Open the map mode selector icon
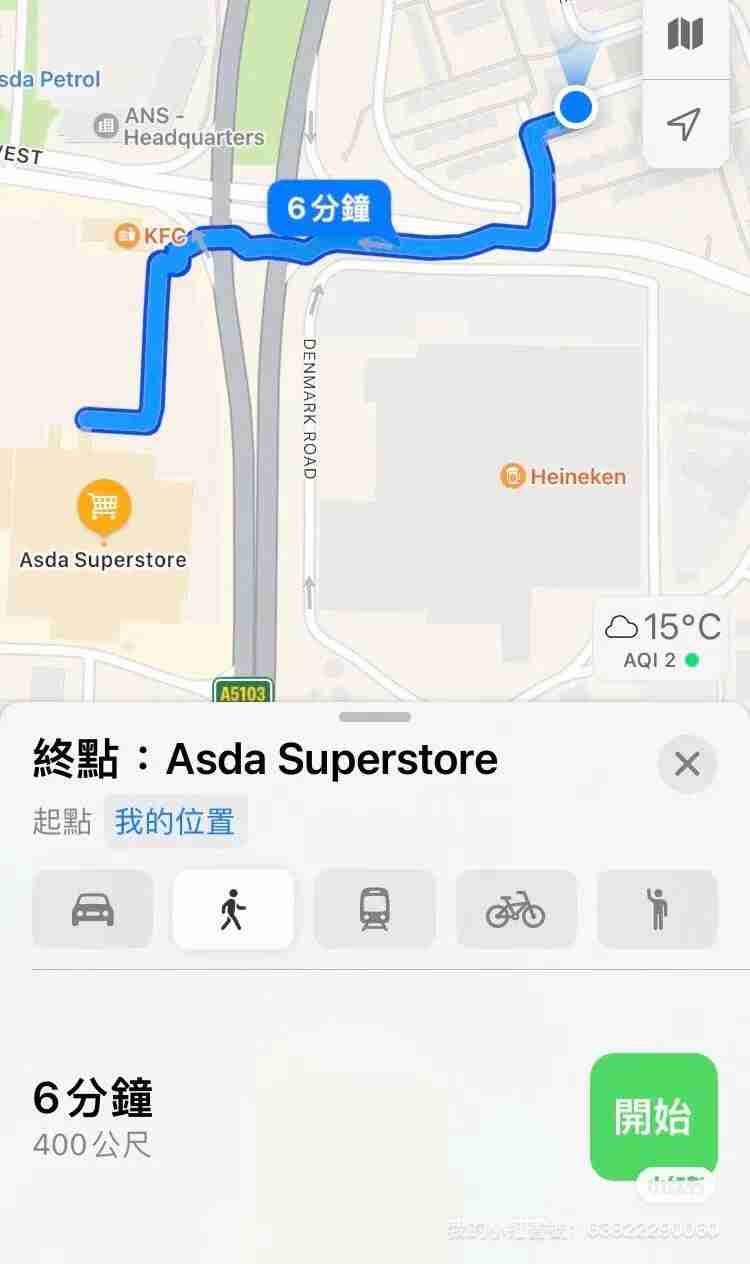This screenshot has height=1264, width=750. pyautogui.click(x=685, y=35)
